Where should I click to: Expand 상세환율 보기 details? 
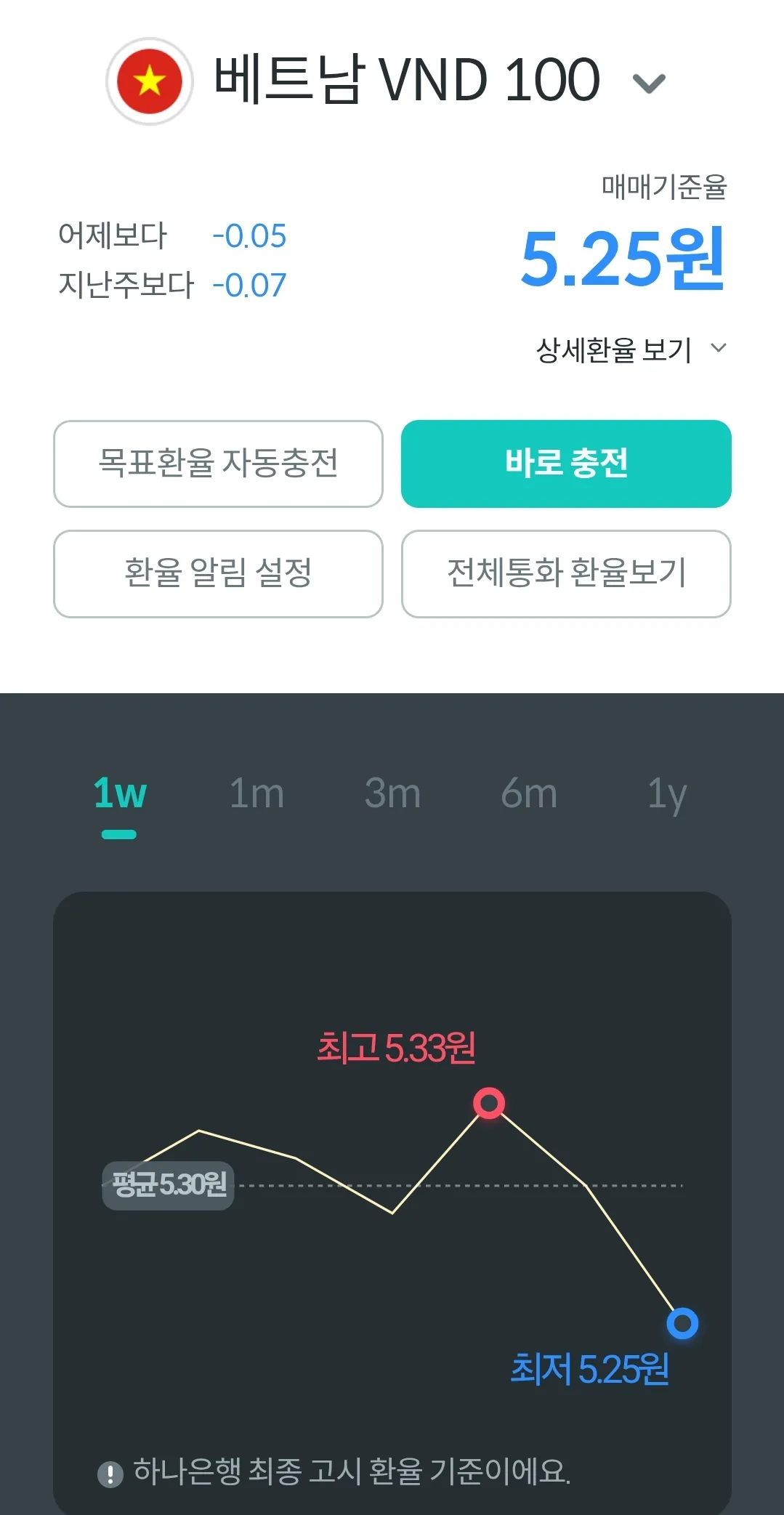(631, 350)
